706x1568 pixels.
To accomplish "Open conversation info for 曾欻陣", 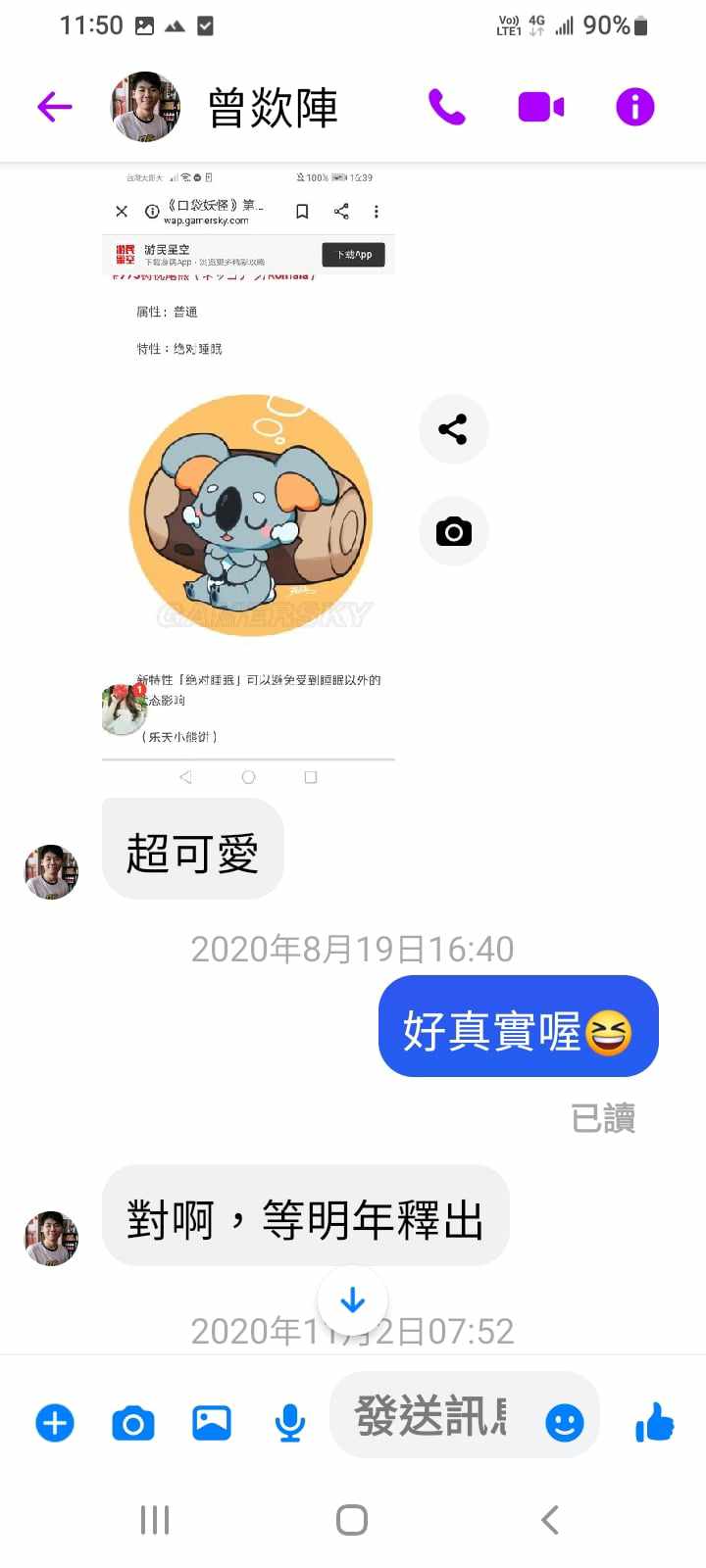I will coord(634,107).
